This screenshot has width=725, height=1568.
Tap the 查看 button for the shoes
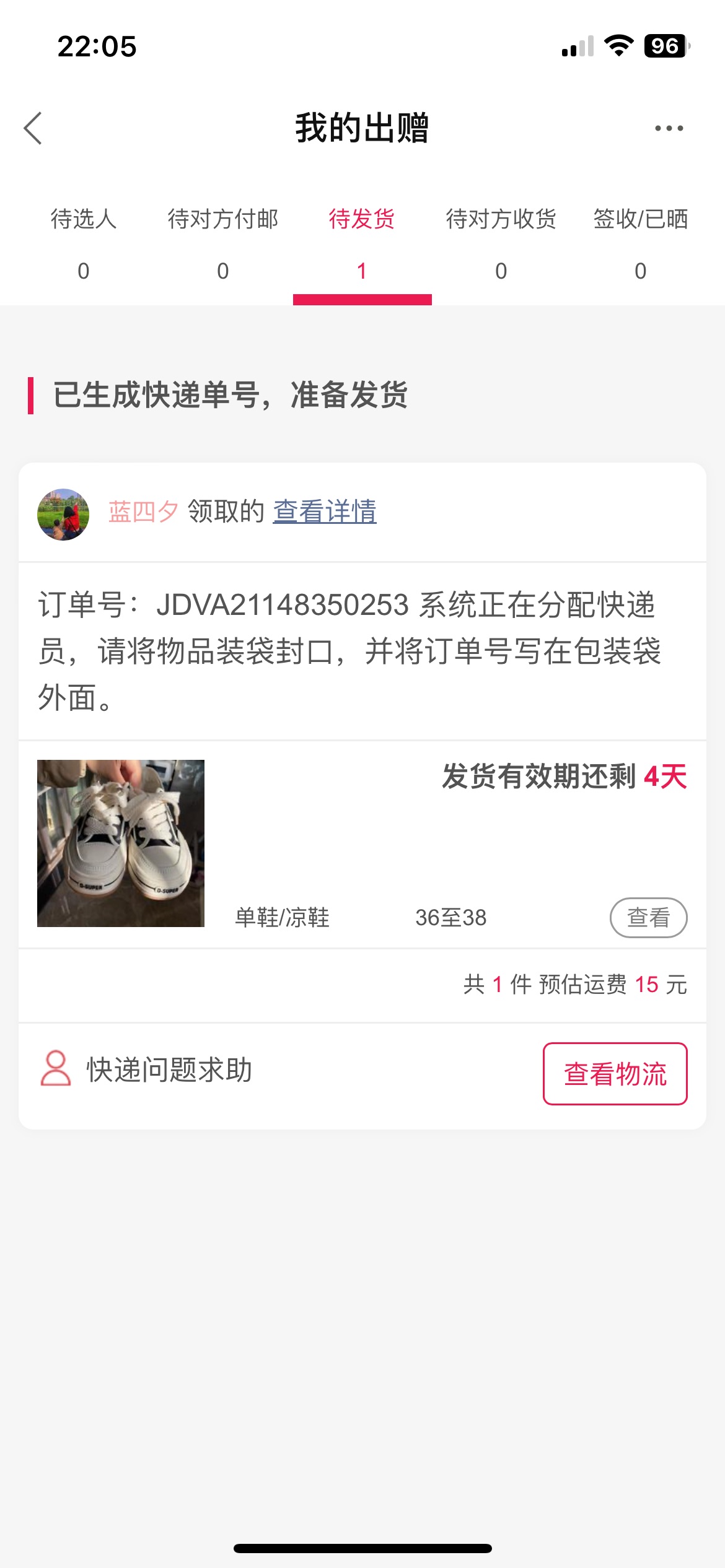coord(649,918)
